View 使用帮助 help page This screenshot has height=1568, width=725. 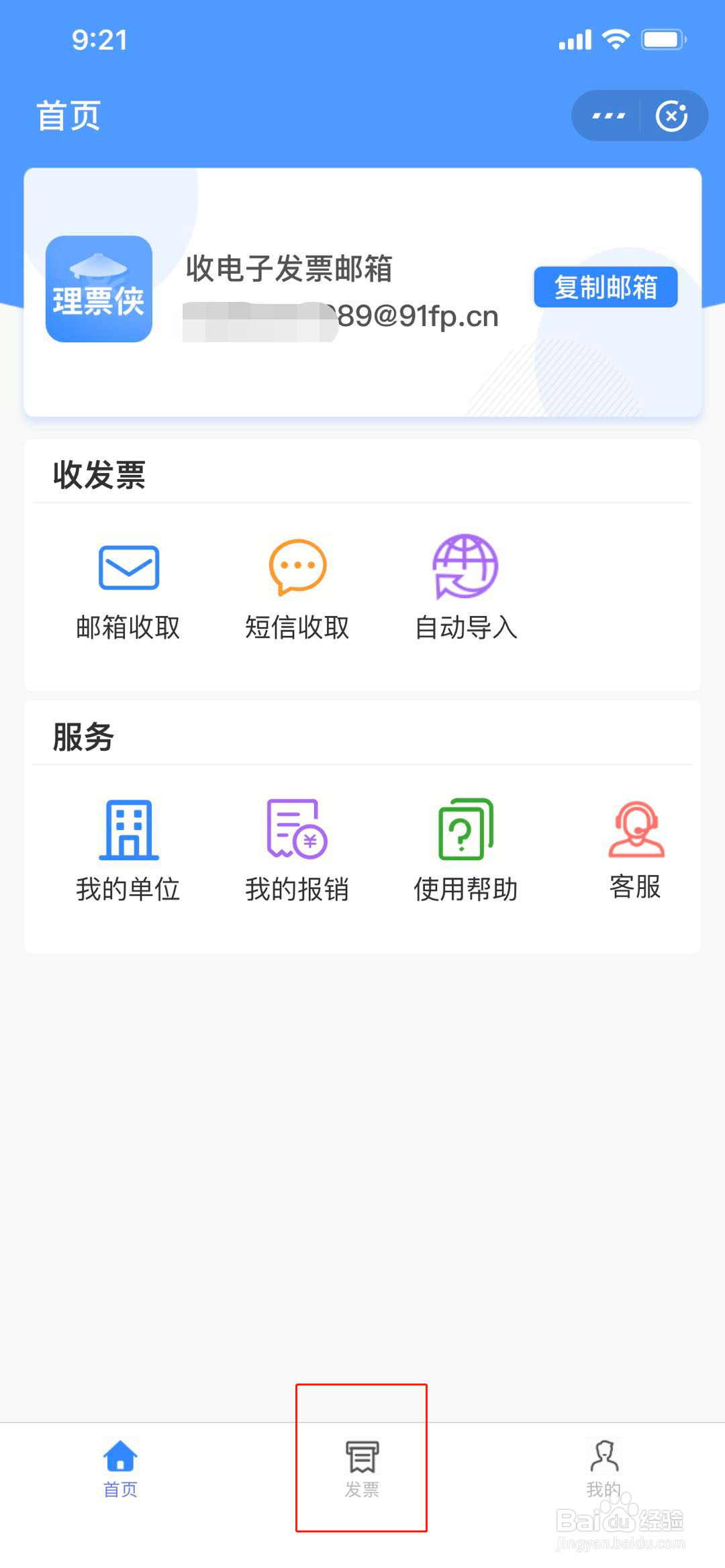click(466, 851)
